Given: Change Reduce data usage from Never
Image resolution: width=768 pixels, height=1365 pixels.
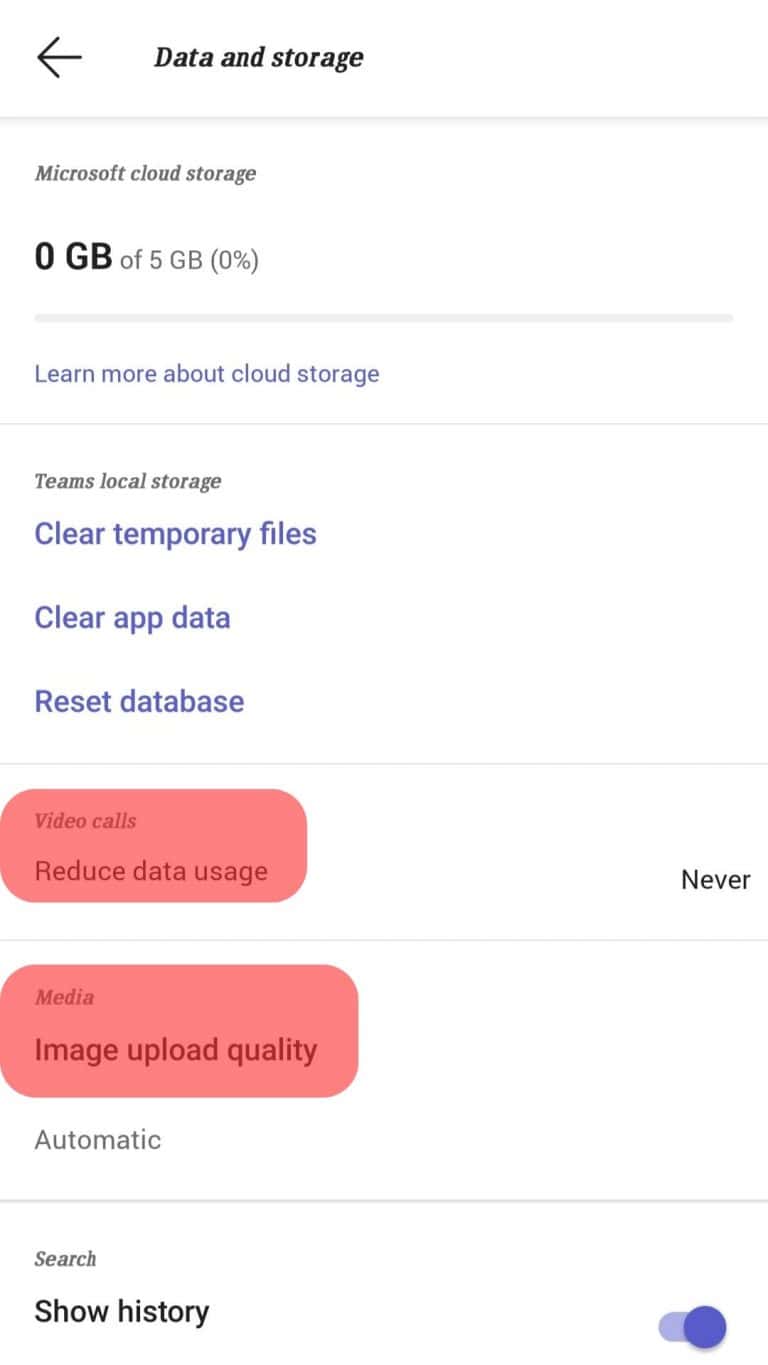Looking at the screenshot, I should [x=151, y=871].
